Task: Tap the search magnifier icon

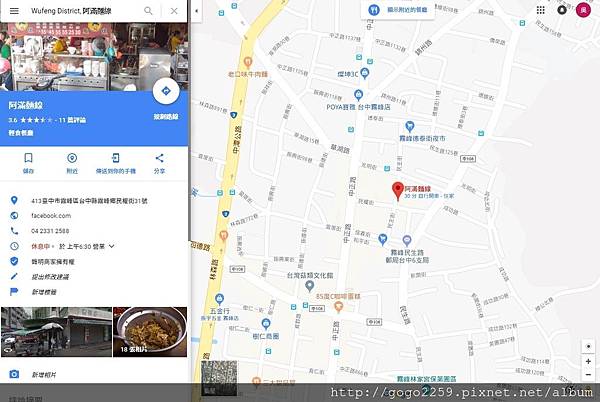Action: coord(149,10)
